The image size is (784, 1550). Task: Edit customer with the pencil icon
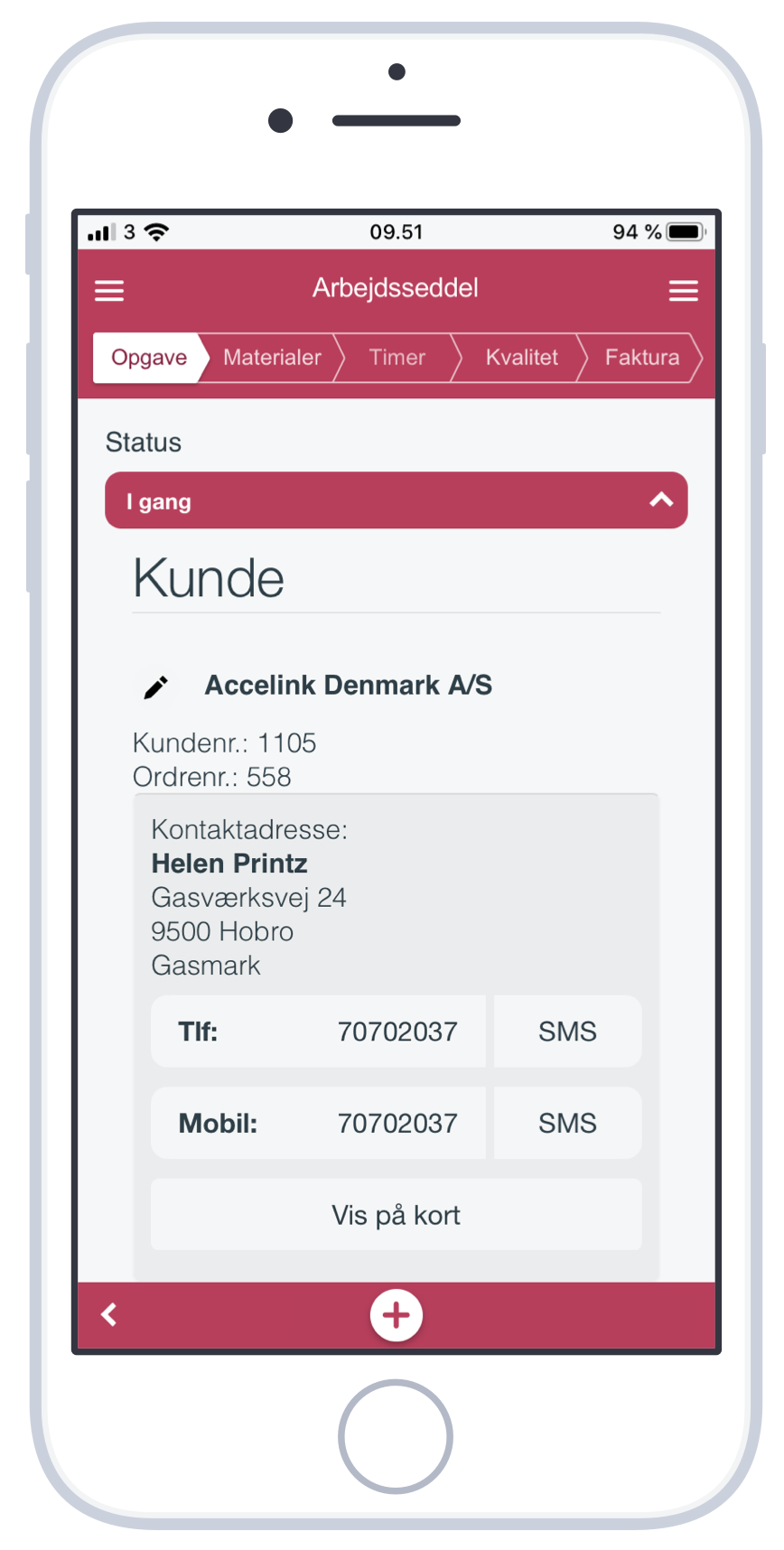[155, 687]
